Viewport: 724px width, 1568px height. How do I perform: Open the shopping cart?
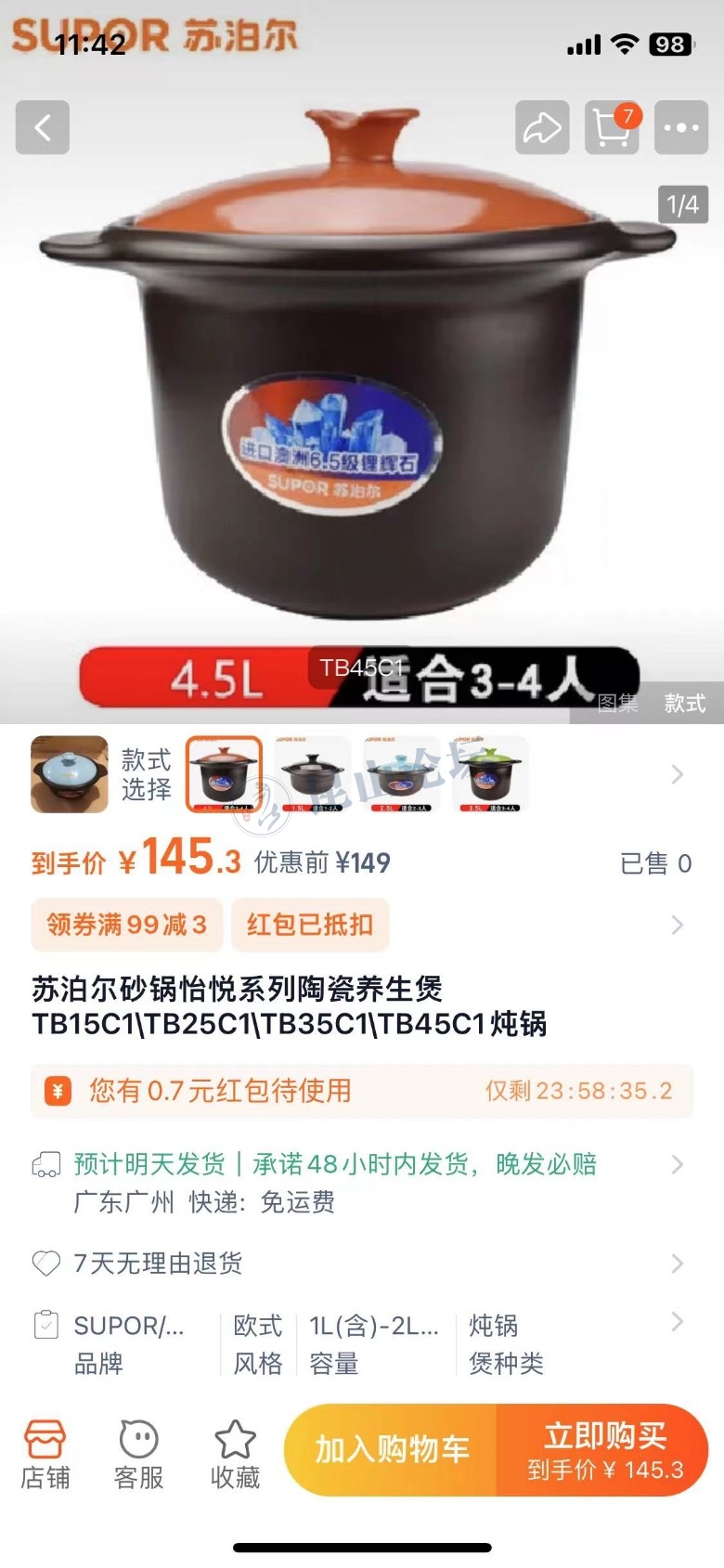tap(612, 127)
